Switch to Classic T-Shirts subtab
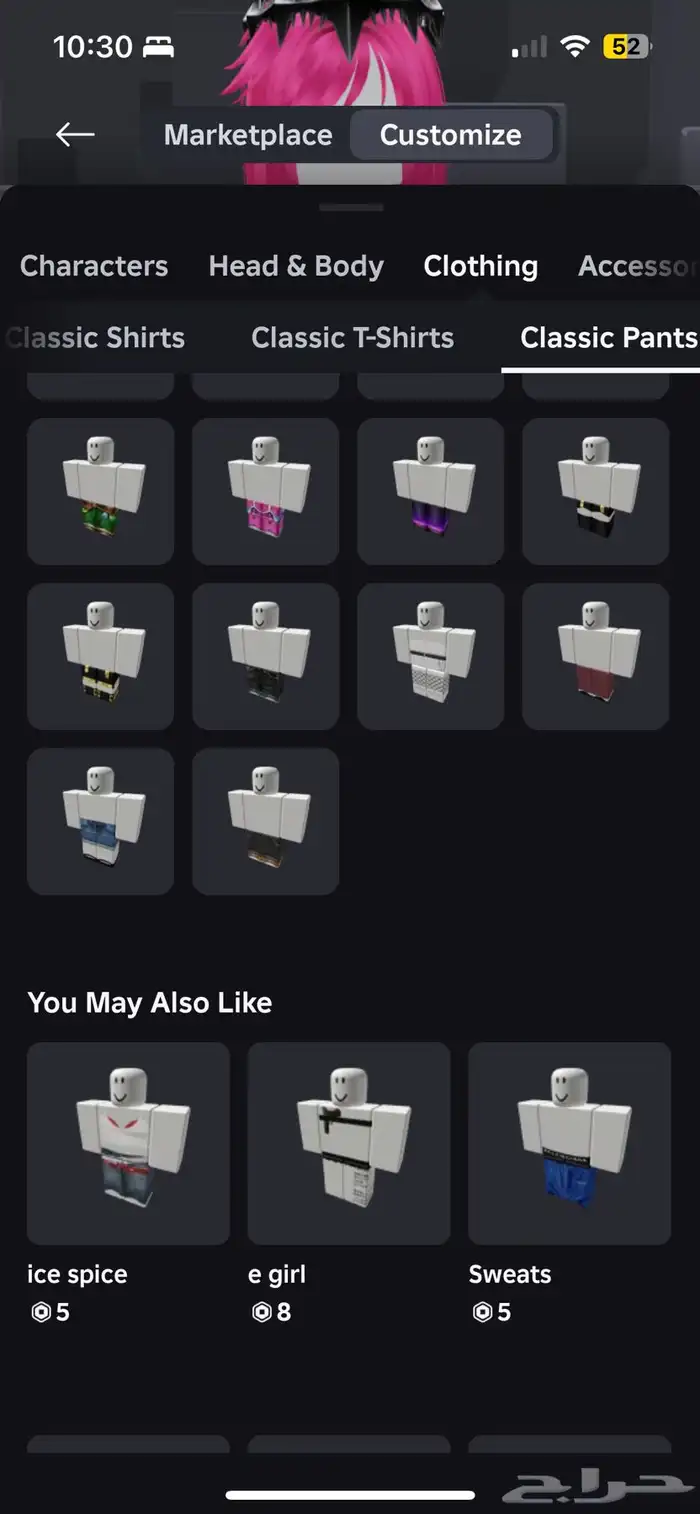 (x=352, y=338)
